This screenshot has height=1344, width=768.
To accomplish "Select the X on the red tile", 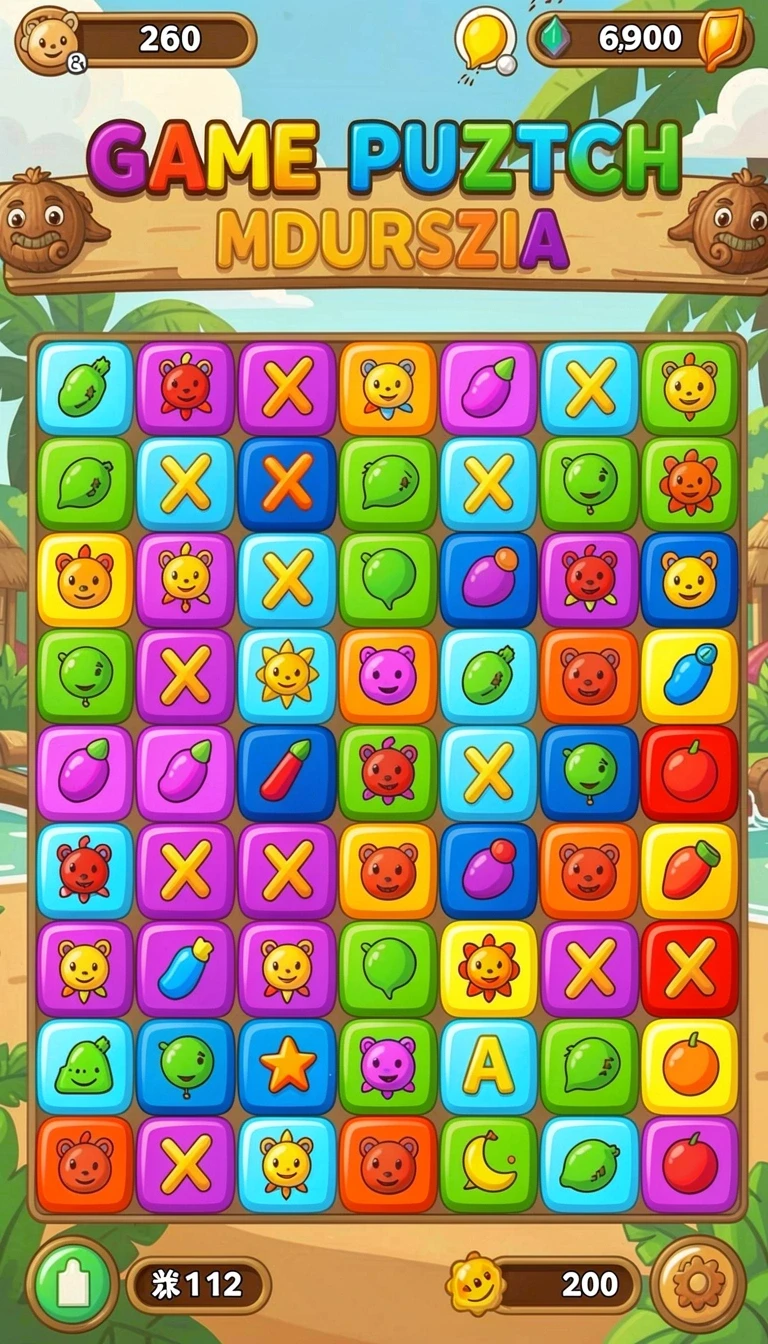I will 690,969.
